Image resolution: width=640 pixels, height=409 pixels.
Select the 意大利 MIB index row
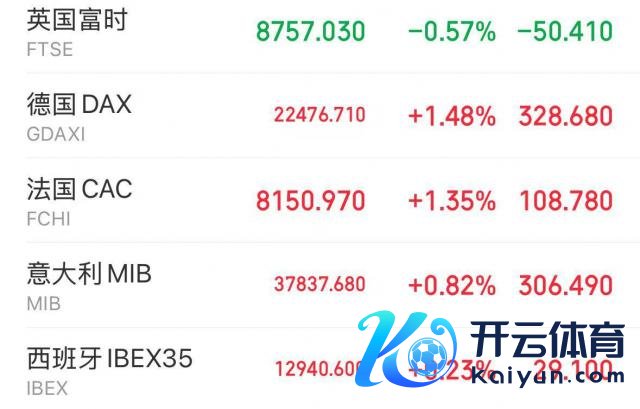[89, 283]
